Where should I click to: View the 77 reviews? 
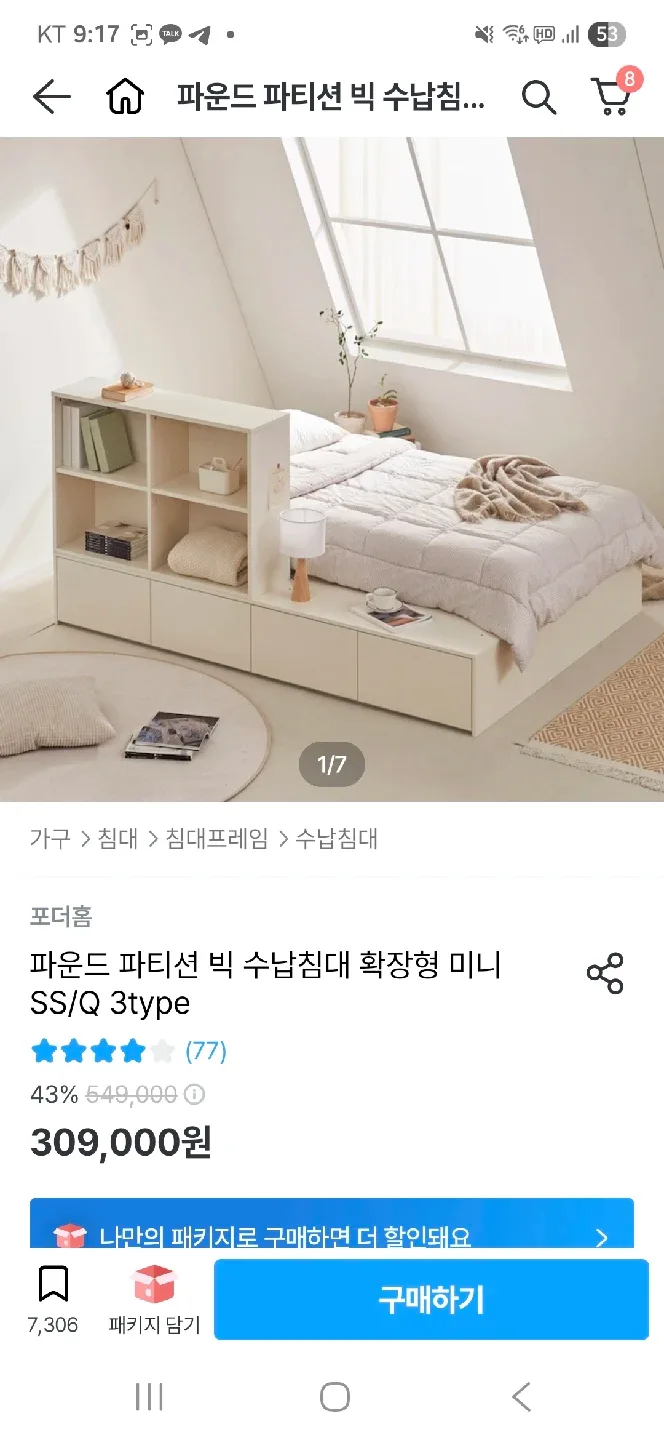pyautogui.click(x=206, y=1051)
